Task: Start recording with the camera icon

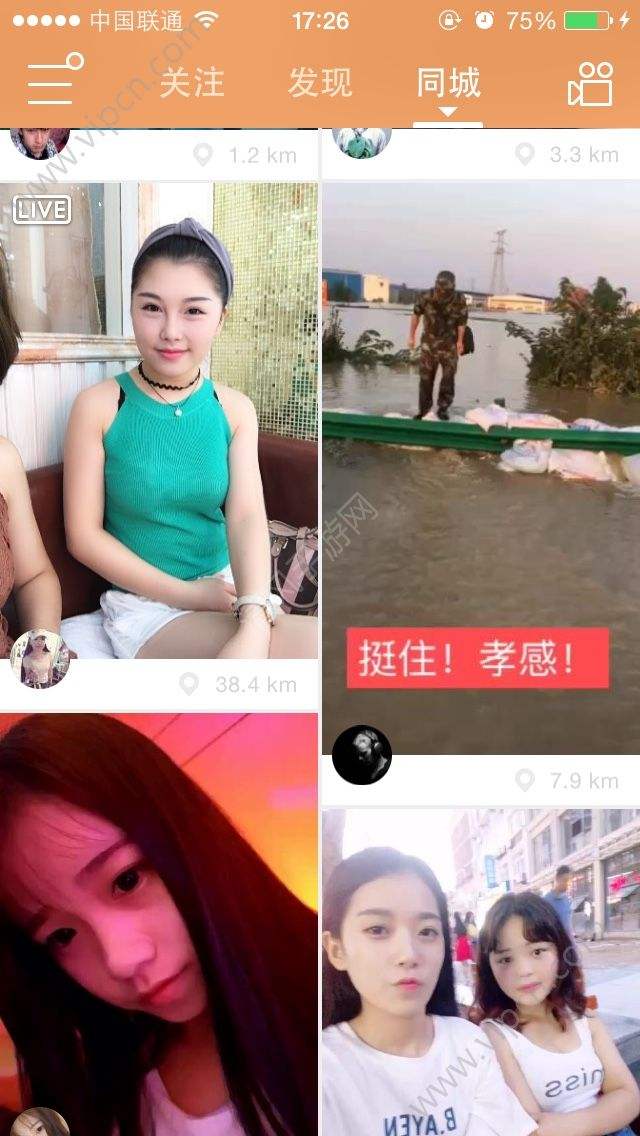Action: 590,84
